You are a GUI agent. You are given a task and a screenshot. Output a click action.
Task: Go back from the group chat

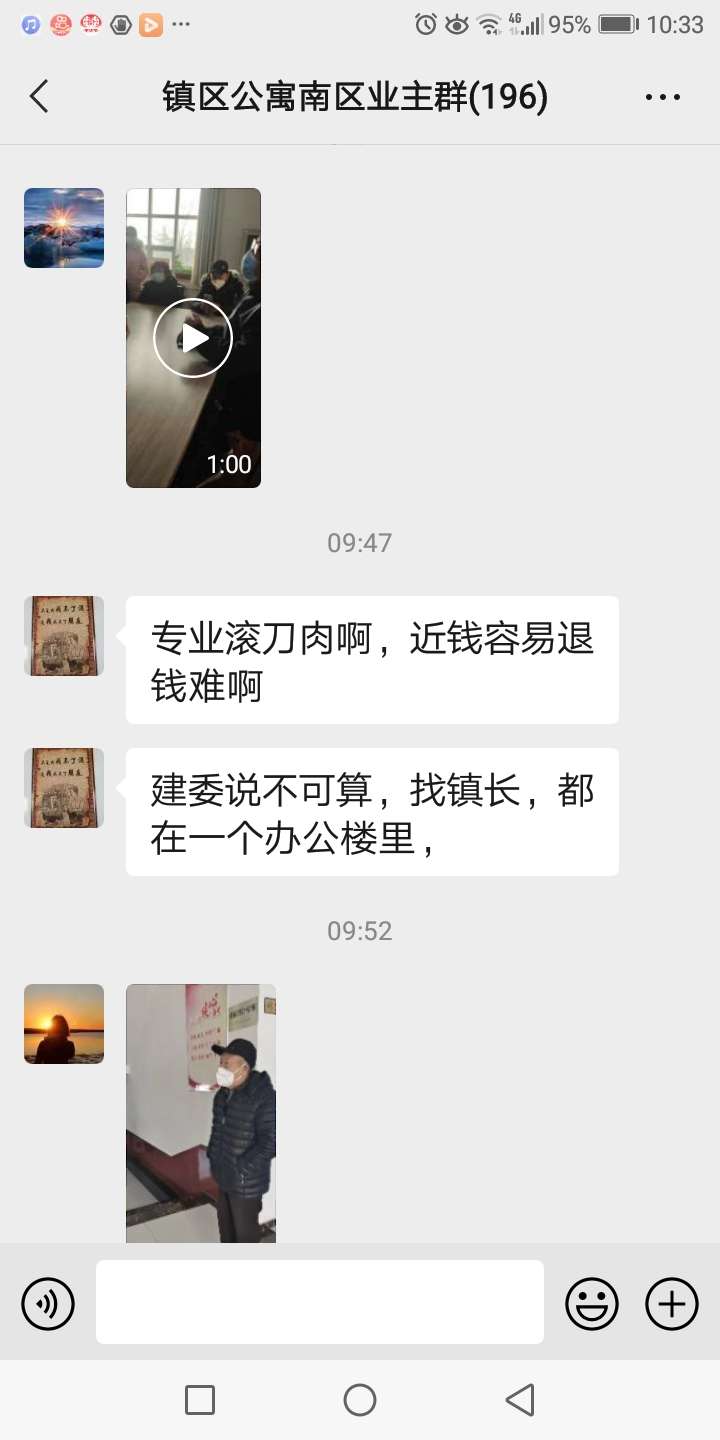coord(39,97)
